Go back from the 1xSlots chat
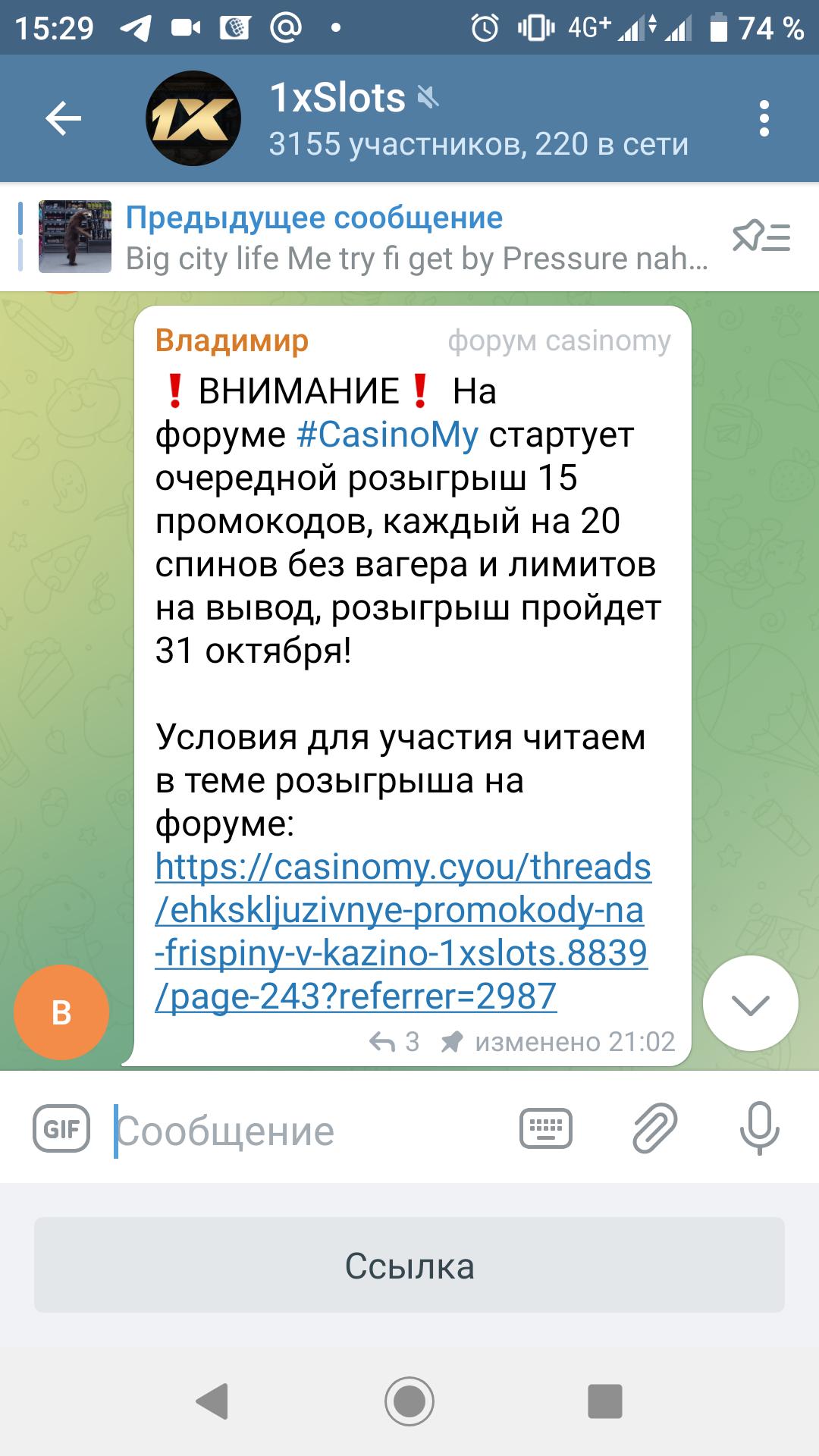 [x=63, y=118]
